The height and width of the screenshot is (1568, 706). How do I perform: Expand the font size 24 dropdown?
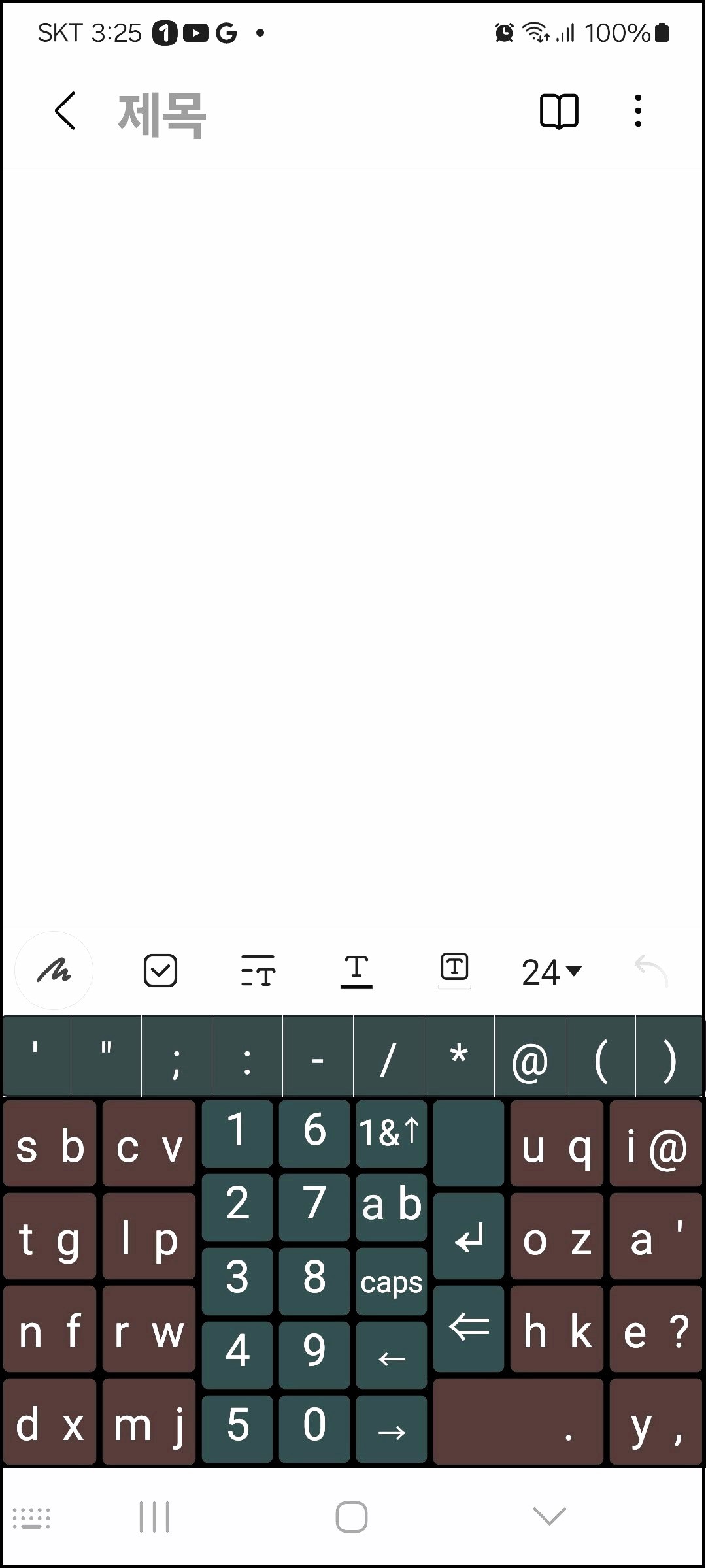552,972
